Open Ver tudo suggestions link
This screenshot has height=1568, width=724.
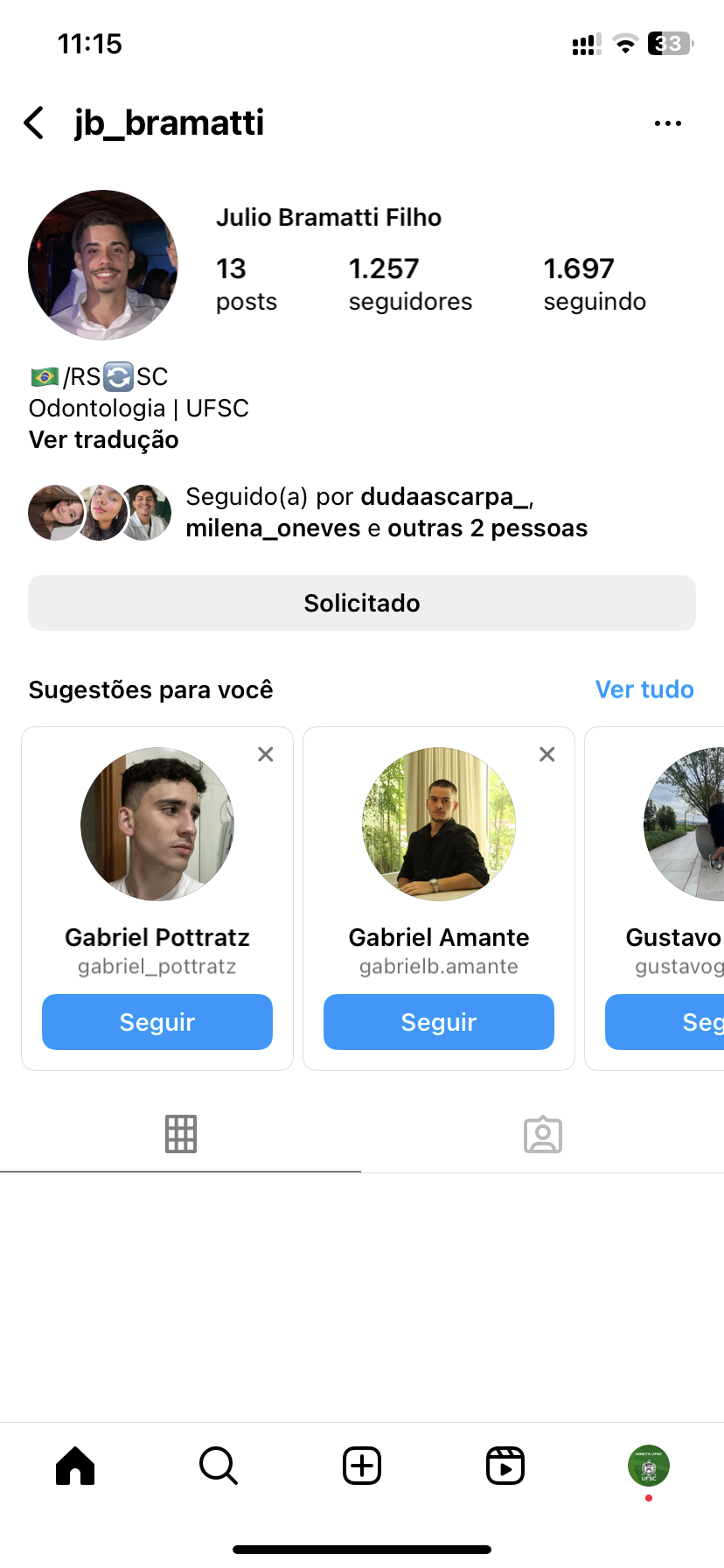pyautogui.click(x=644, y=689)
